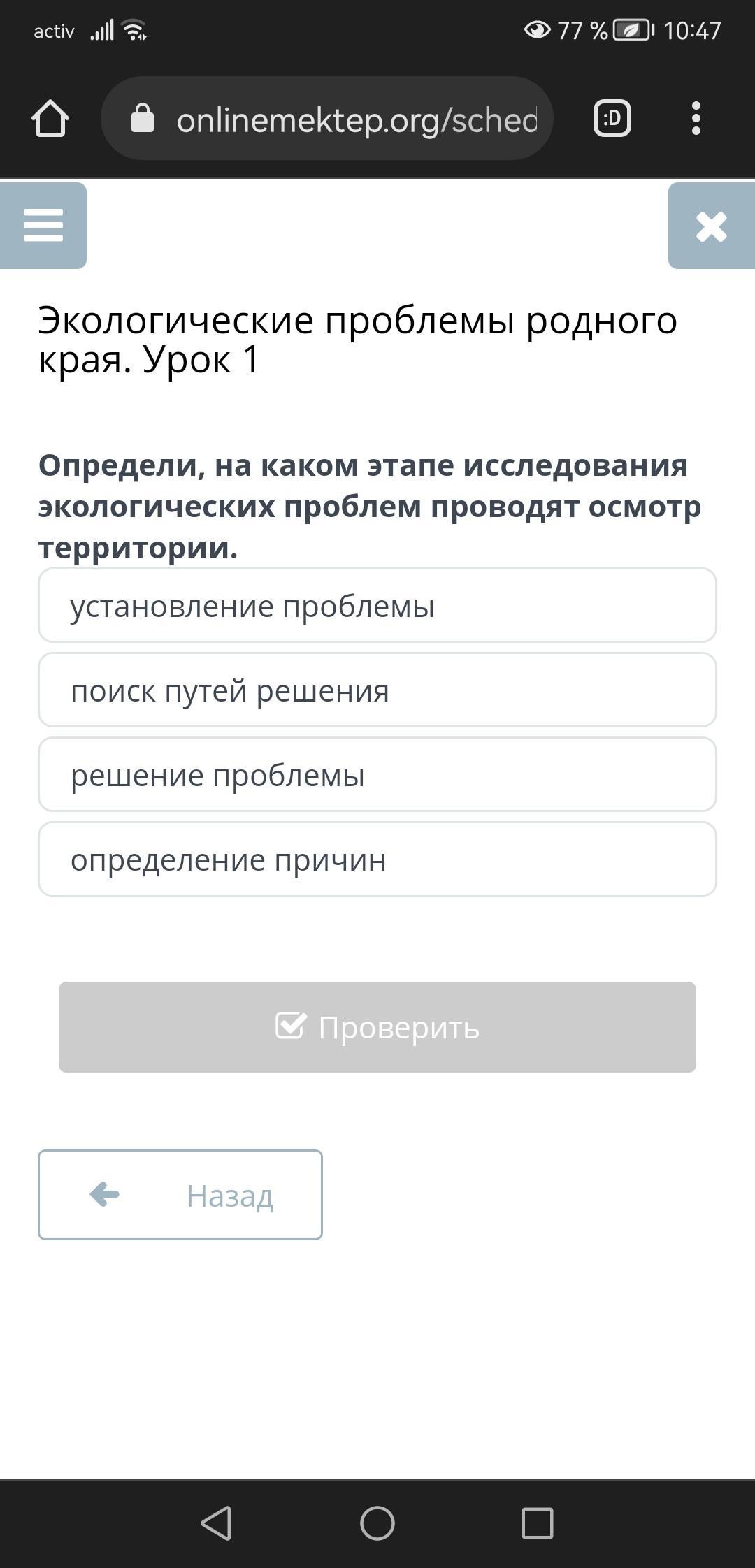This screenshot has height=1568, width=755.
Task: Go back with the Назад button
Action: (180, 1195)
